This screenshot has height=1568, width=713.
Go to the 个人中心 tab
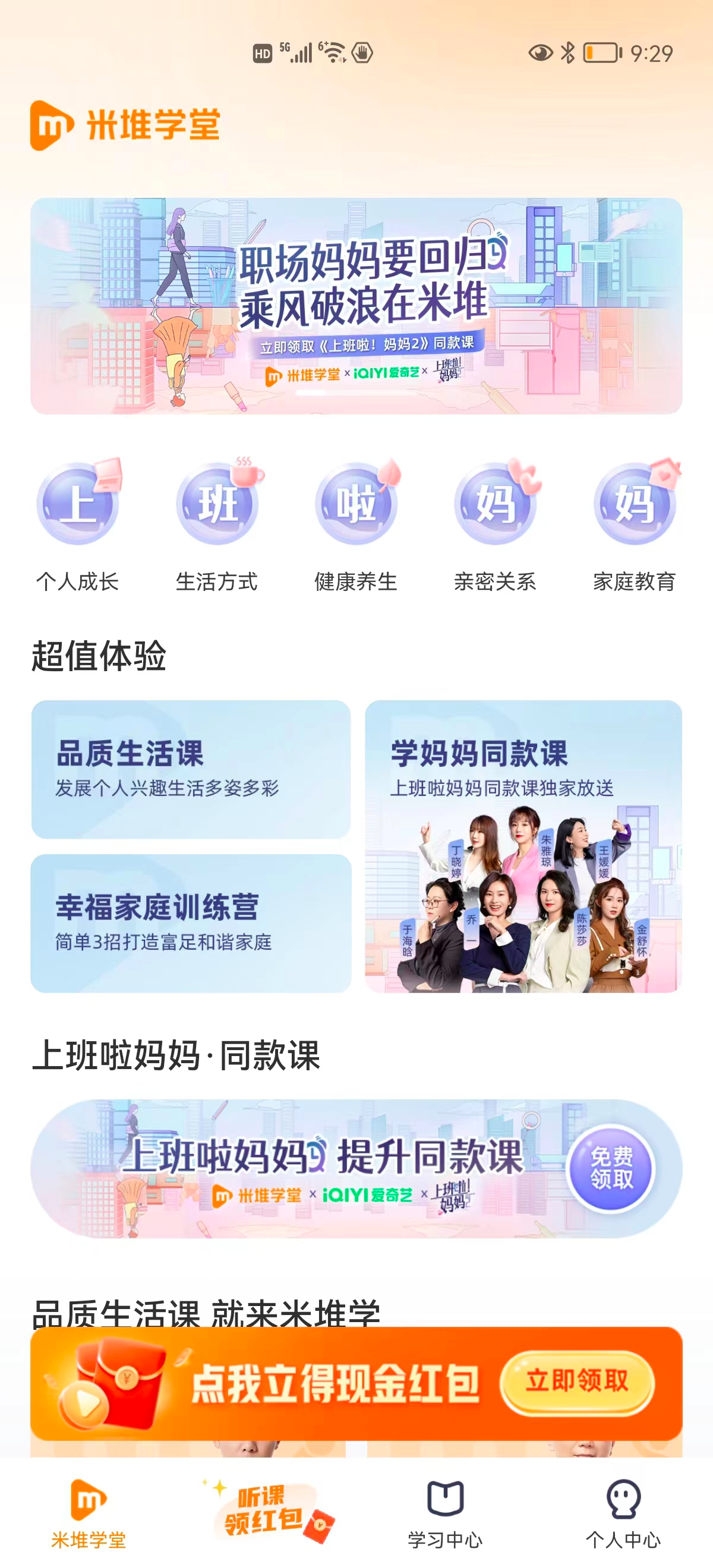coord(623,1513)
